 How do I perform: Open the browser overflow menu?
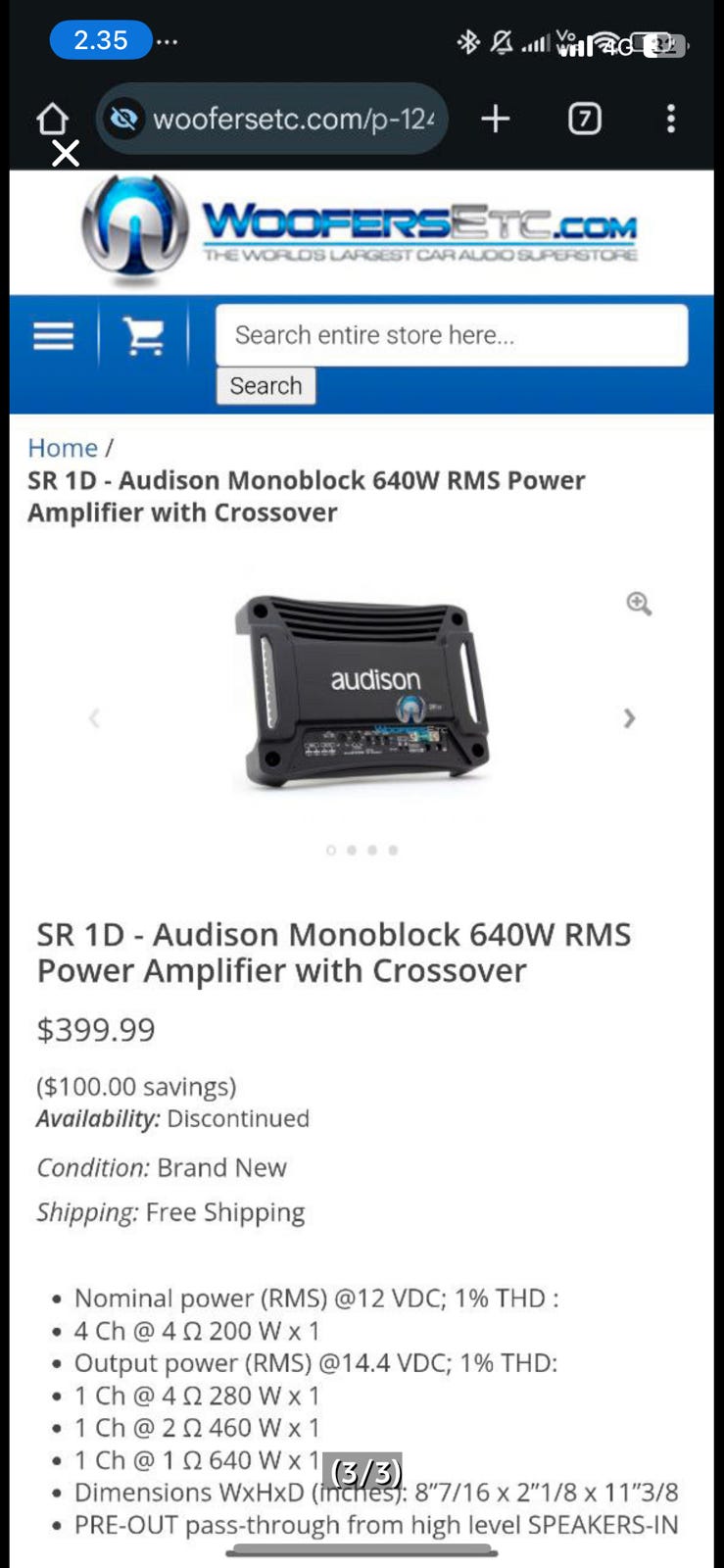[671, 120]
